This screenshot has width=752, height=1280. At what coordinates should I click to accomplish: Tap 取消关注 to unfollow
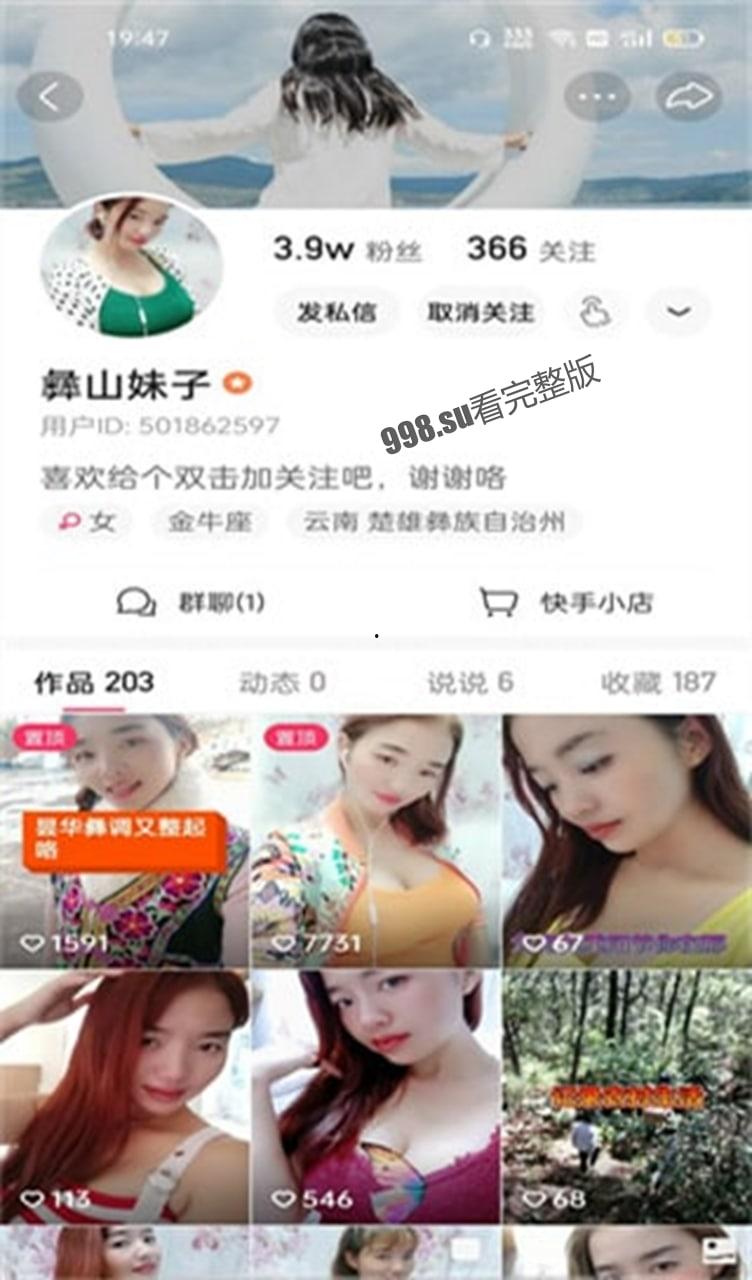point(480,312)
